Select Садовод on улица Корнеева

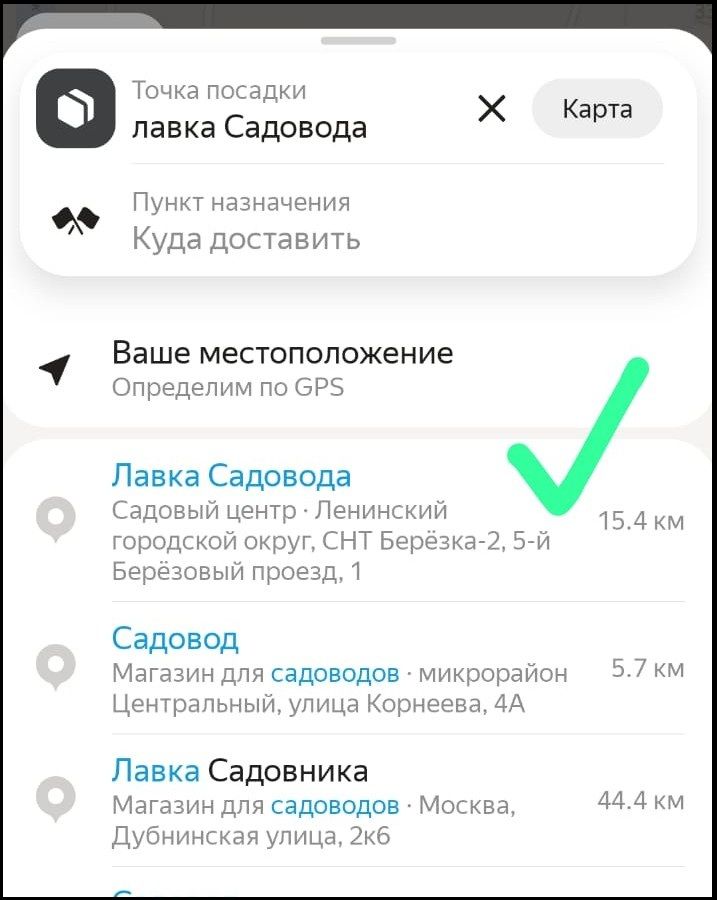coord(340,670)
